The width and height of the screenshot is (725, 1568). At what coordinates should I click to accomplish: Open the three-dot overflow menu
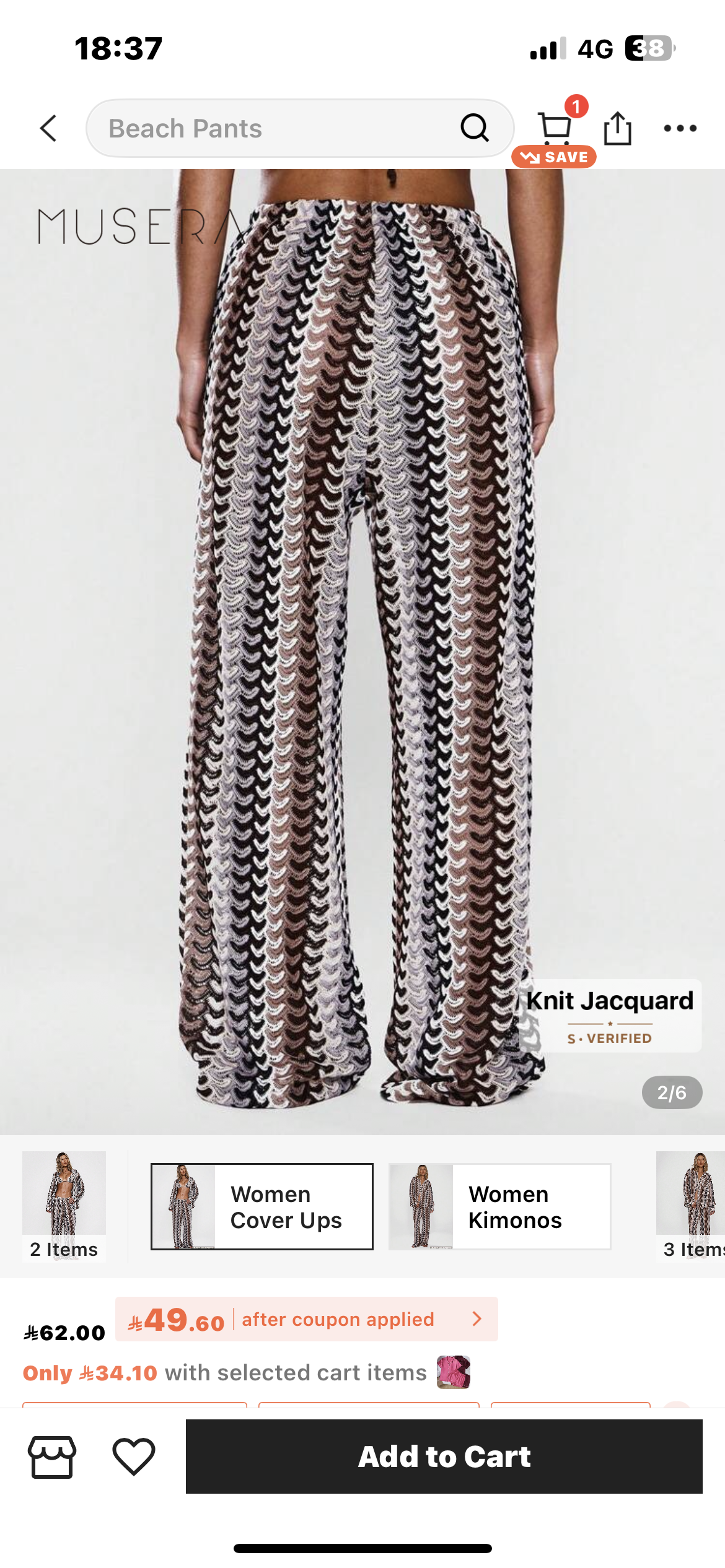click(x=680, y=129)
